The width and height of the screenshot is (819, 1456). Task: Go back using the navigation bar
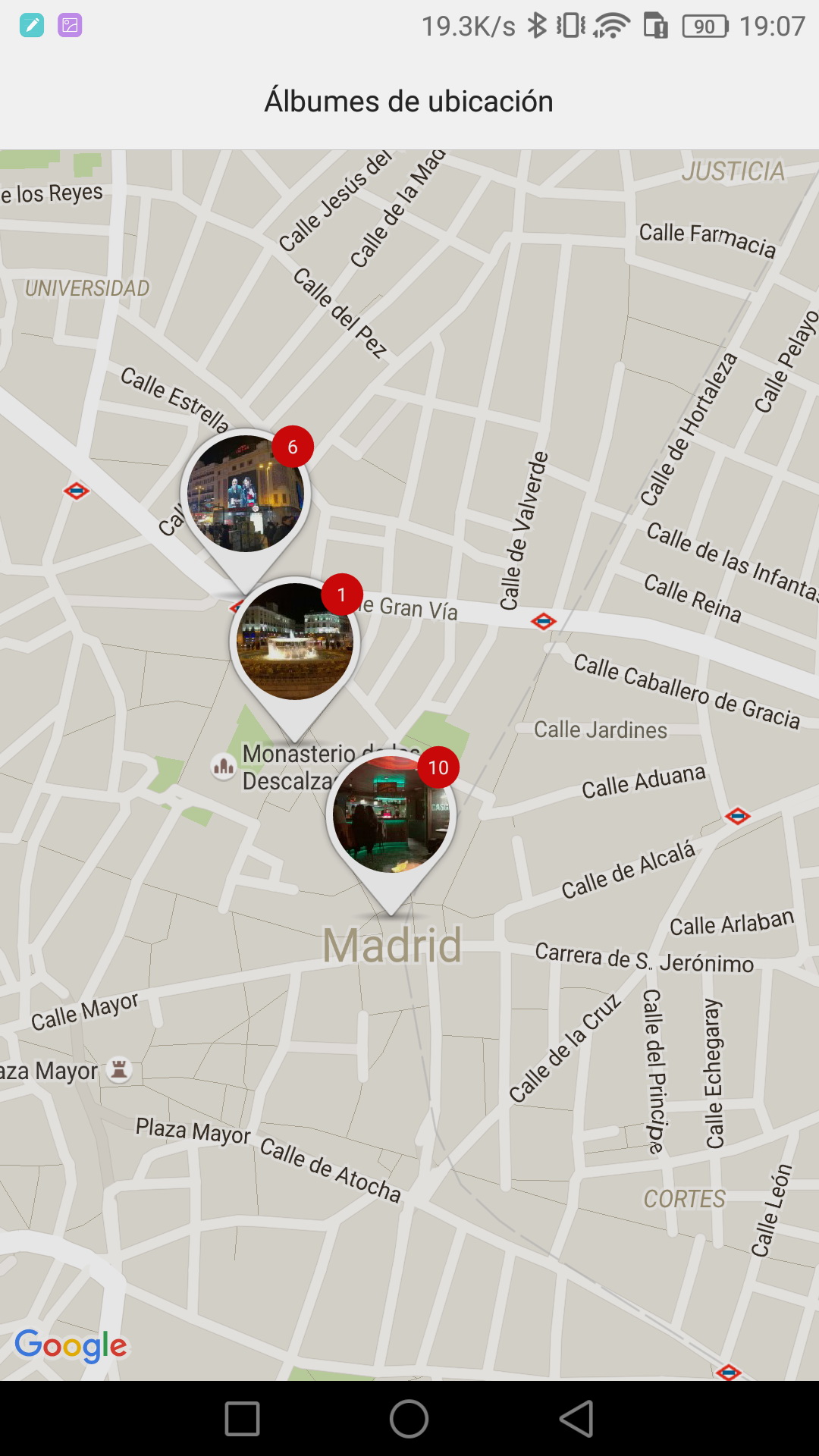(576, 1418)
